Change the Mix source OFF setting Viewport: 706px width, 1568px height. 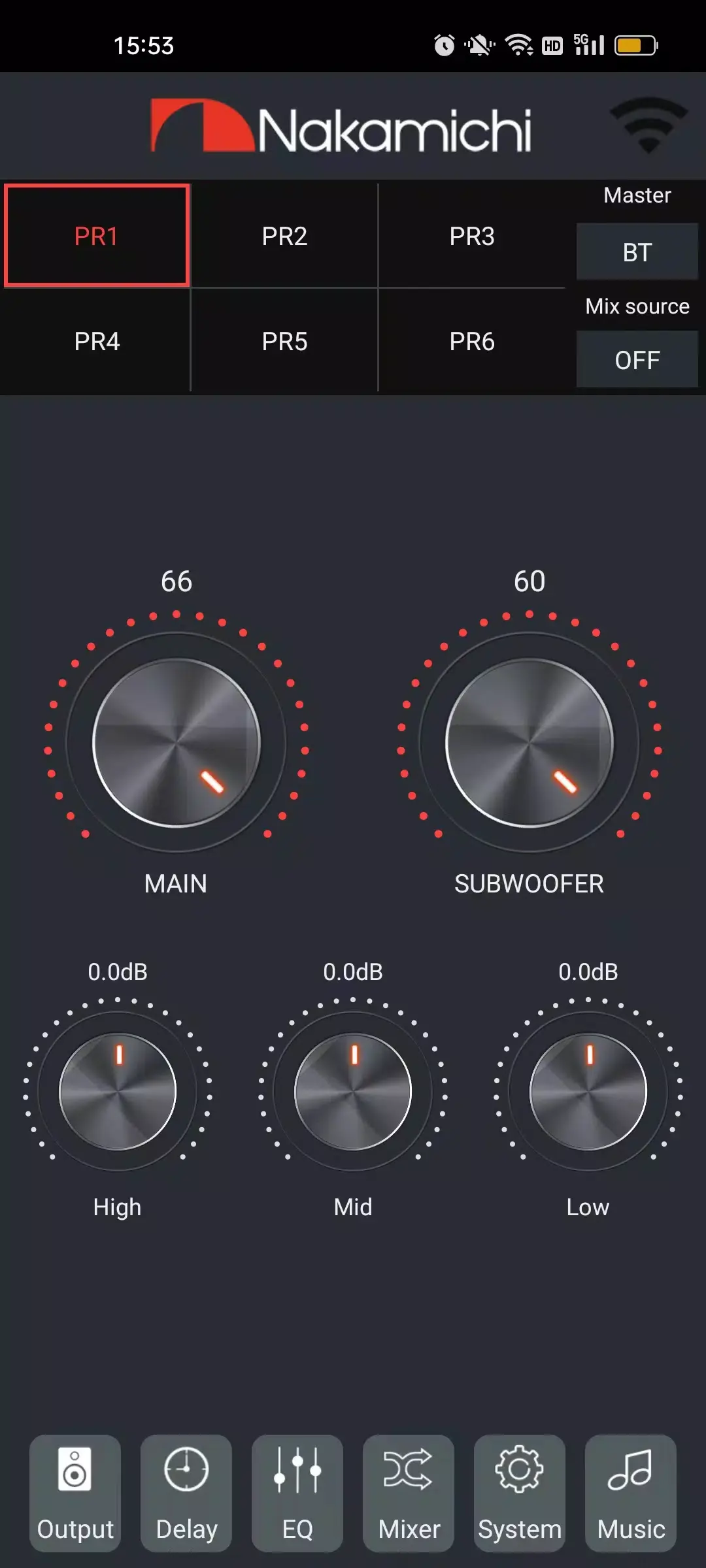click(637, 359)
